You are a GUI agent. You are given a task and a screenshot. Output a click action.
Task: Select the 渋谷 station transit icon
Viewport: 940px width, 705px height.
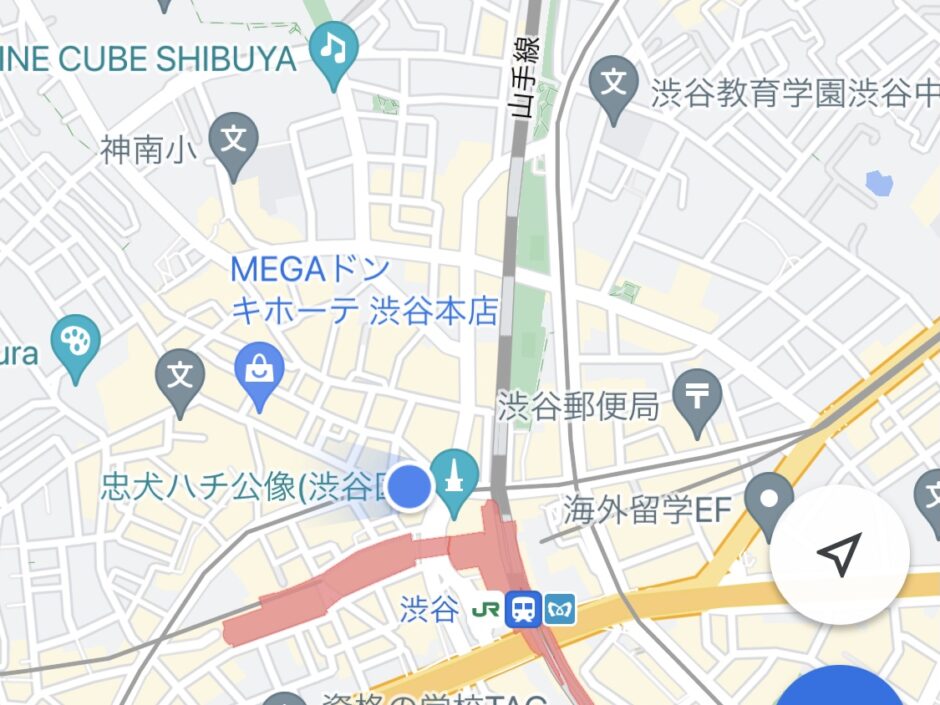[523, 609]
